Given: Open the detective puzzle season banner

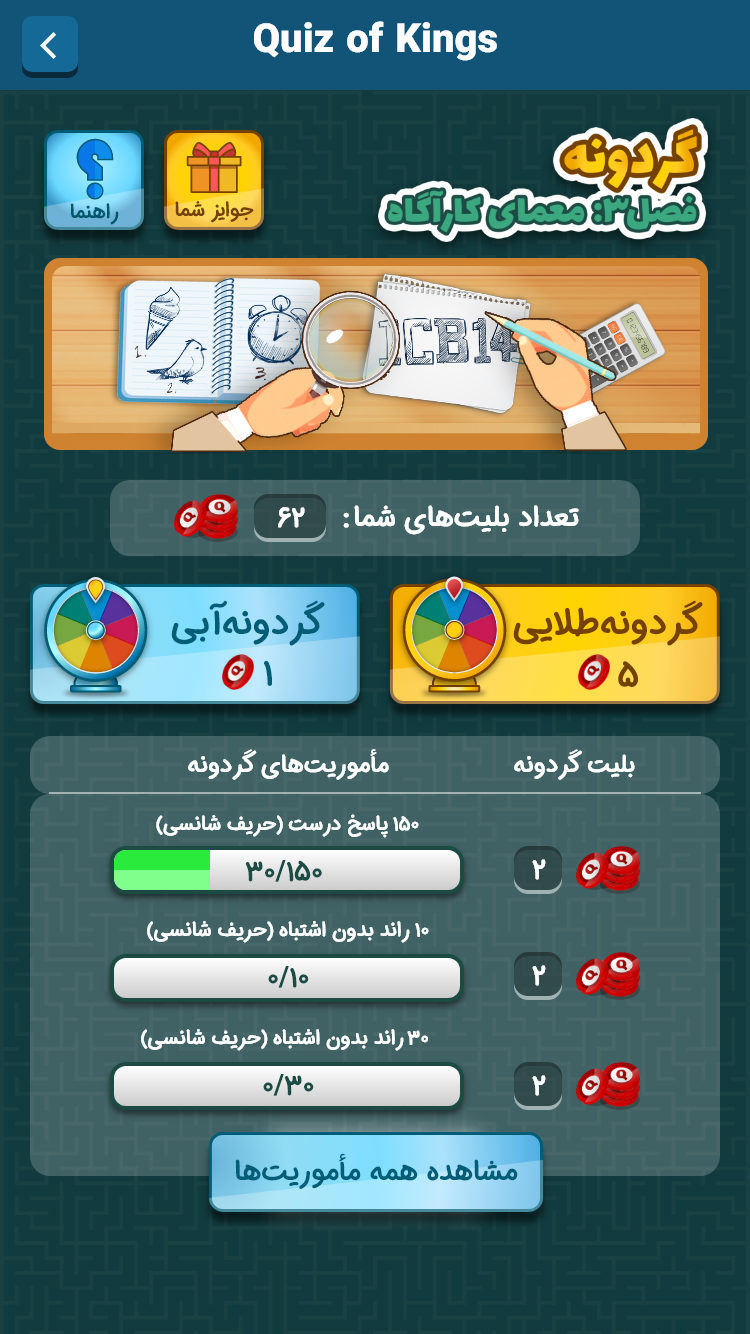Looking at the screenshot, I should tap(375, 354).
